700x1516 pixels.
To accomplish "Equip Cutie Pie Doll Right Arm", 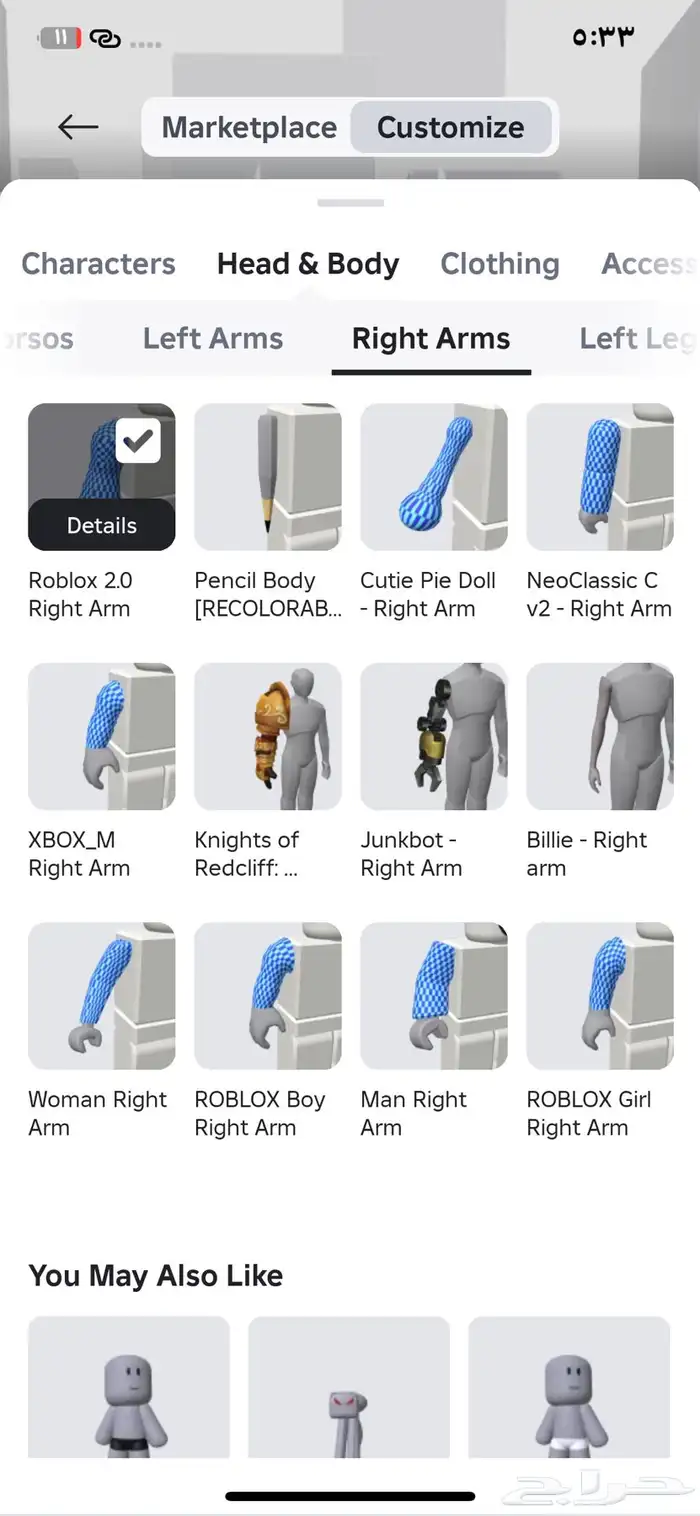I will click(x=433, y=477).
